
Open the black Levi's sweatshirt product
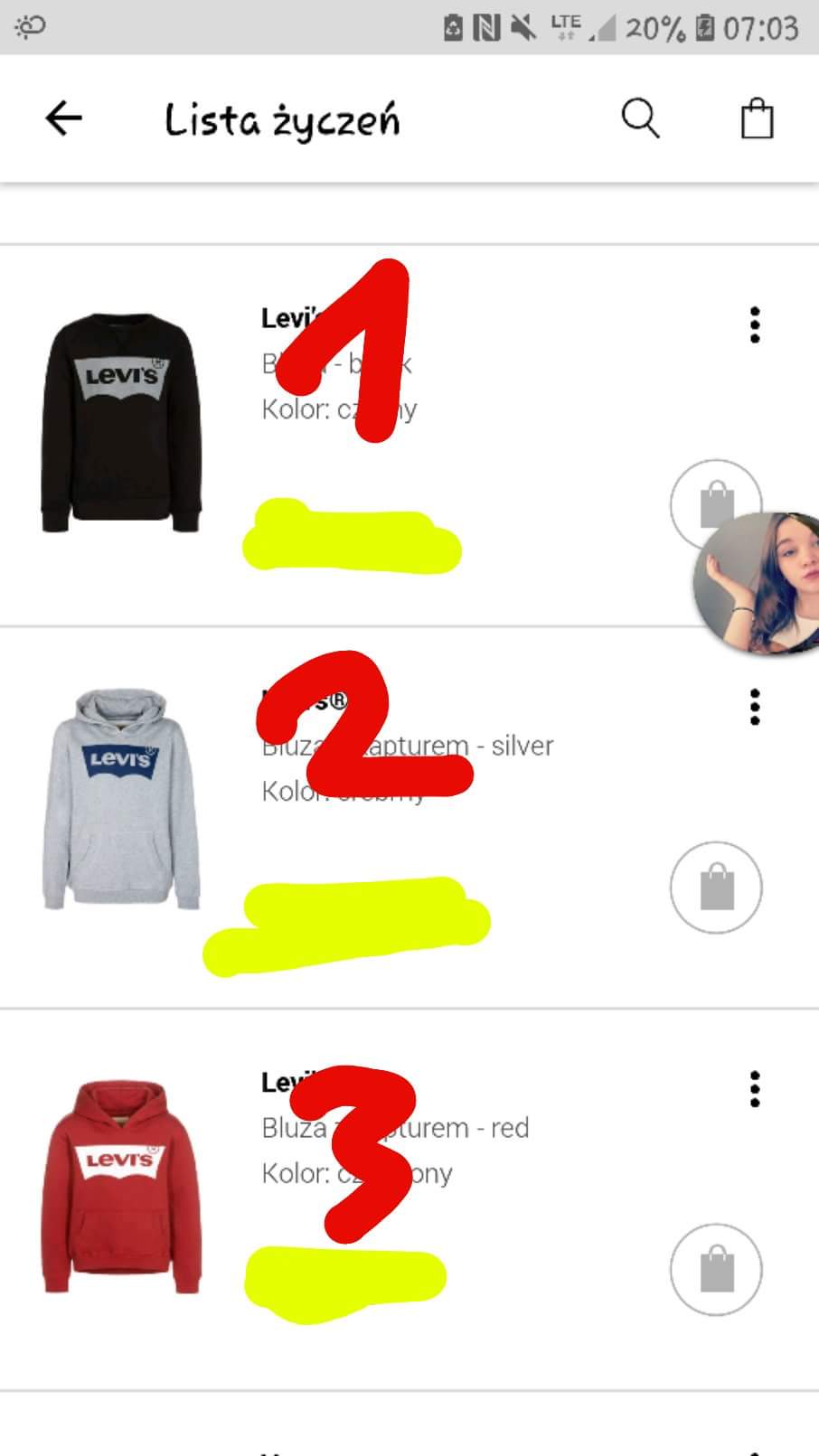coord(122,423)
